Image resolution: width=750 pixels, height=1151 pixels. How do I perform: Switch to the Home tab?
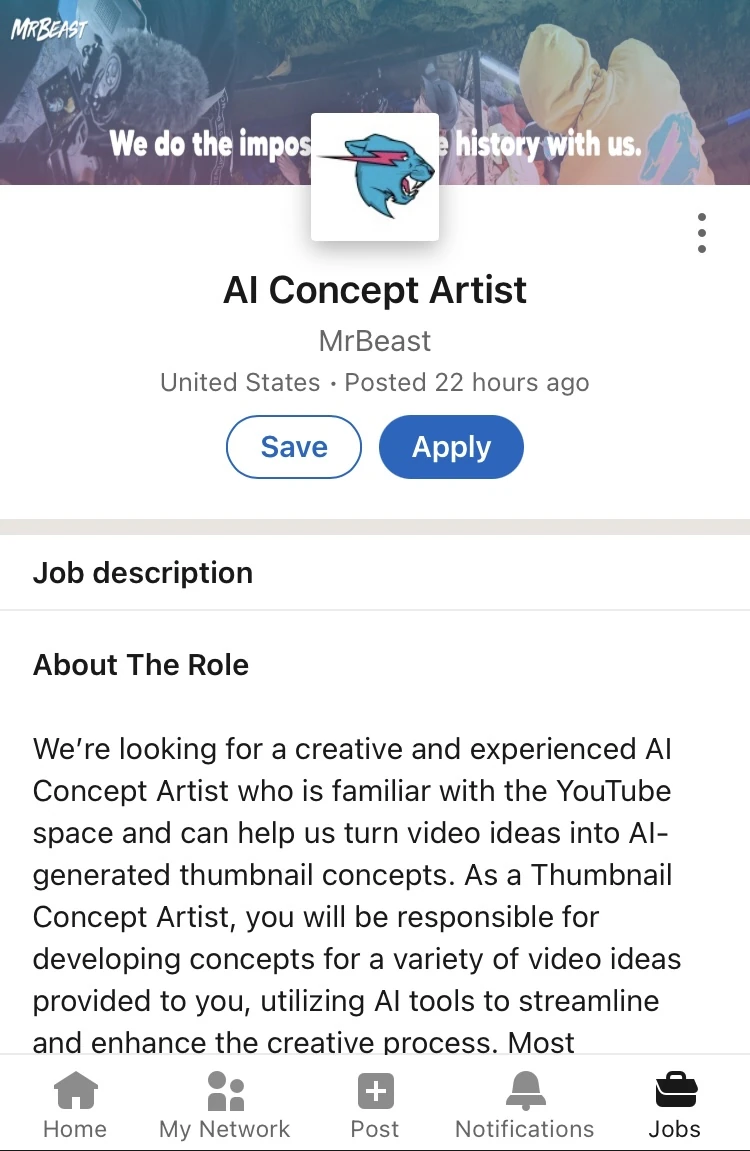pyautogui.click(x=75, y=1129)
